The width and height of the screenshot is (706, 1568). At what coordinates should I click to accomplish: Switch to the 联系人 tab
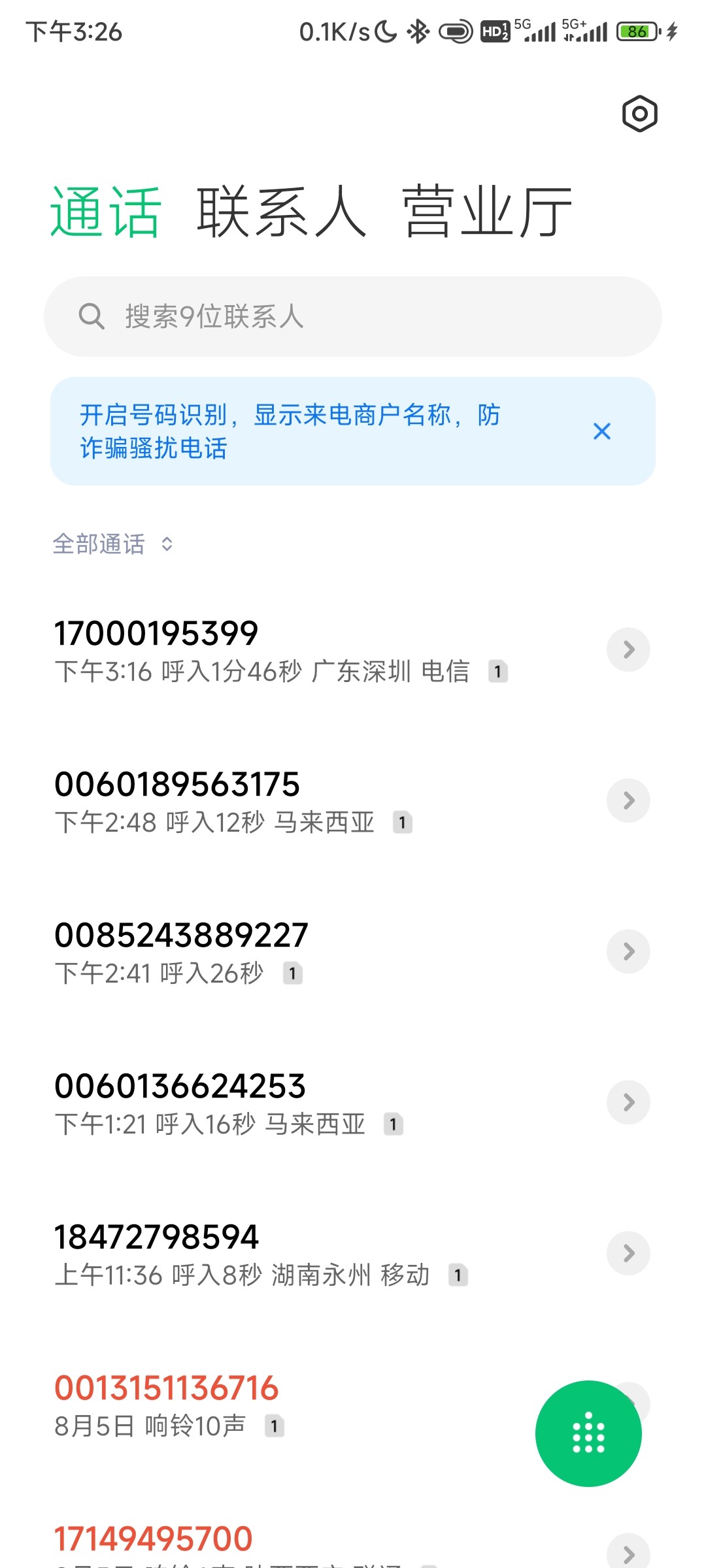(x=281, y=212)
